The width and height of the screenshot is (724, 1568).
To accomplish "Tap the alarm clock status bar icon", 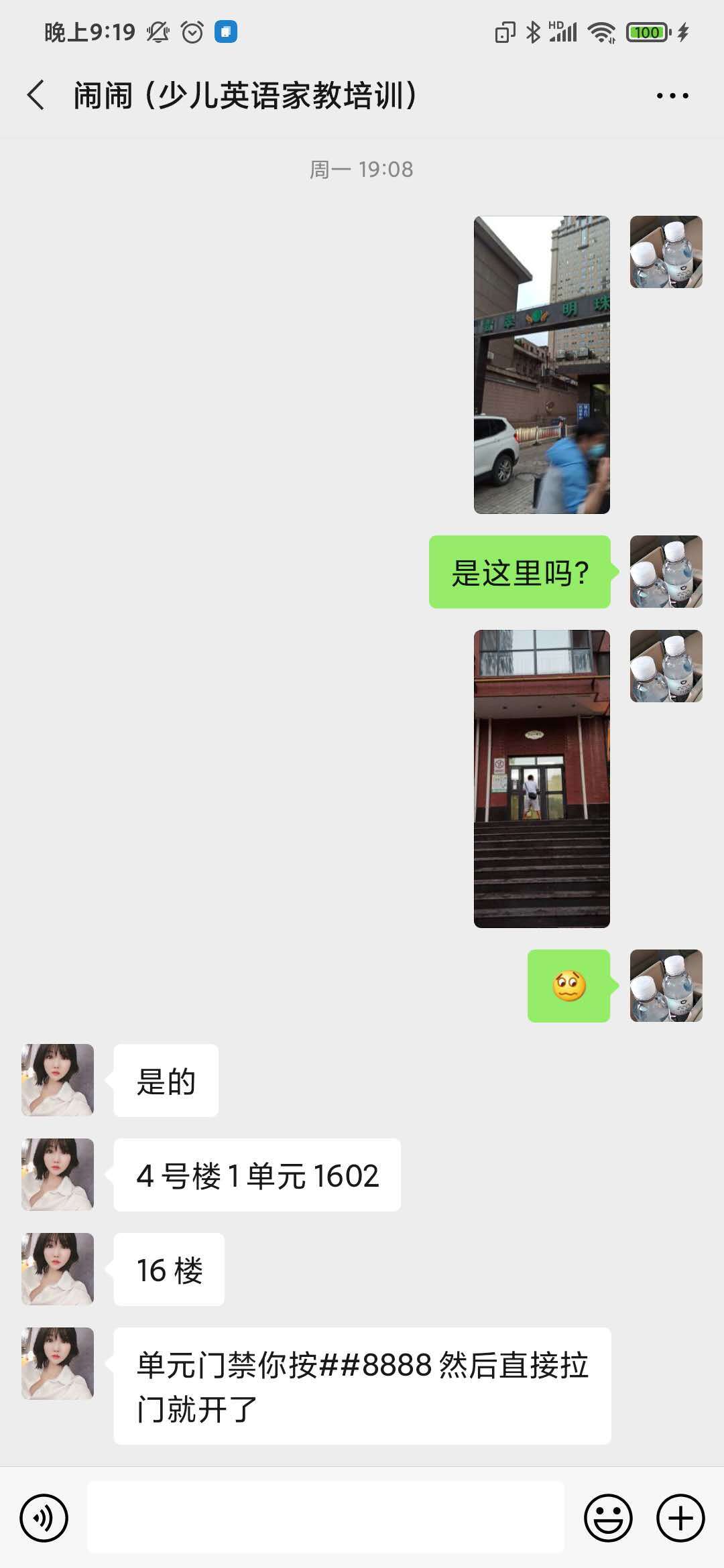I will [192, 31].
